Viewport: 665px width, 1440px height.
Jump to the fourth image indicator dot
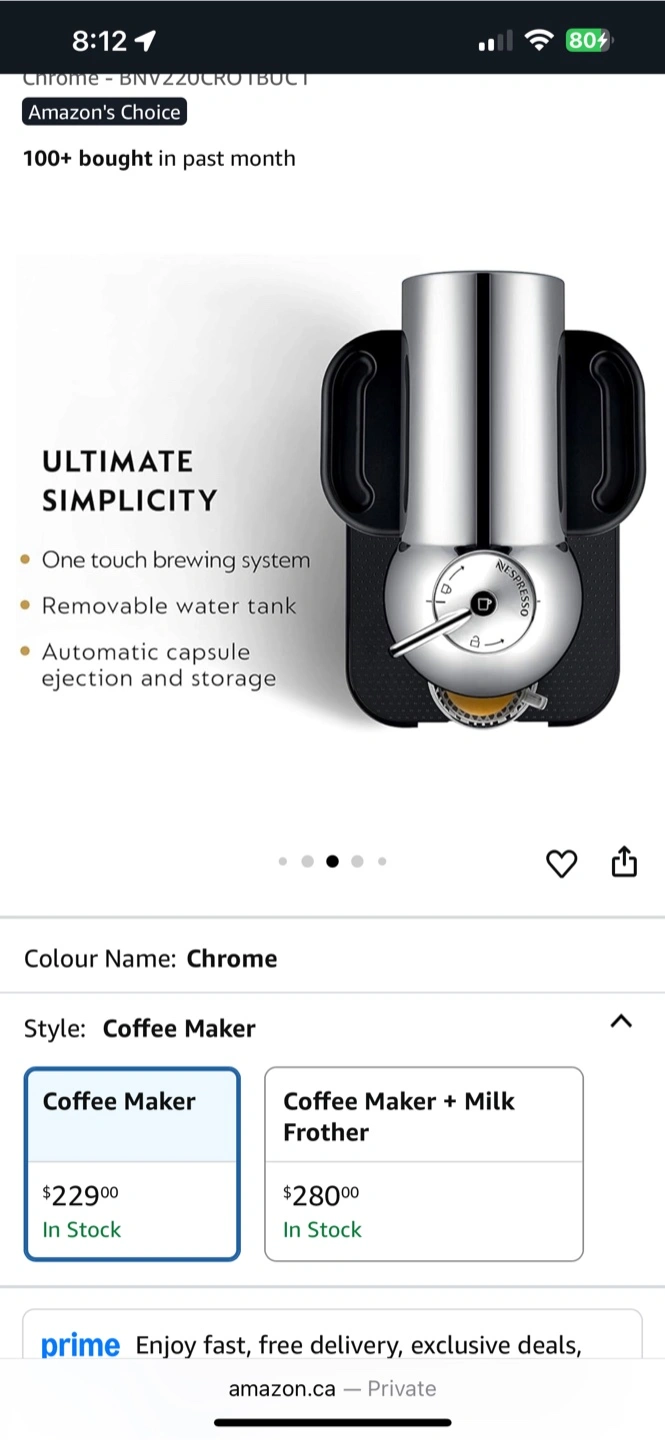coord(357,861)
